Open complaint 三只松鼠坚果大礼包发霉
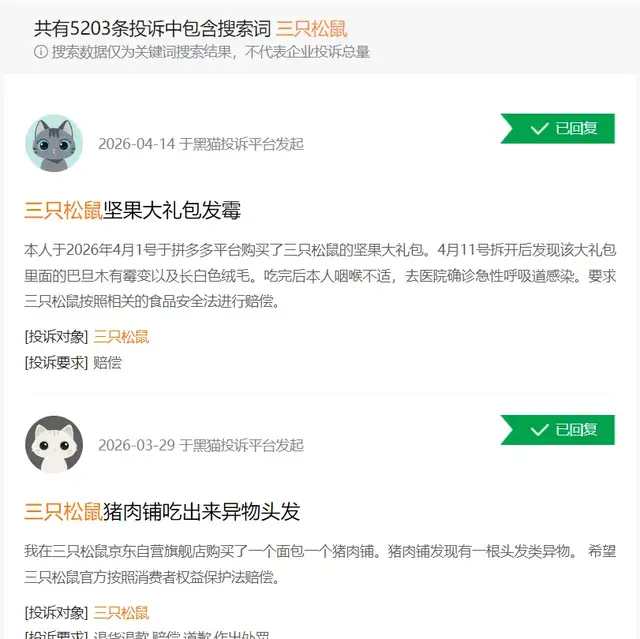640x639 pixels. coord(132,211)
